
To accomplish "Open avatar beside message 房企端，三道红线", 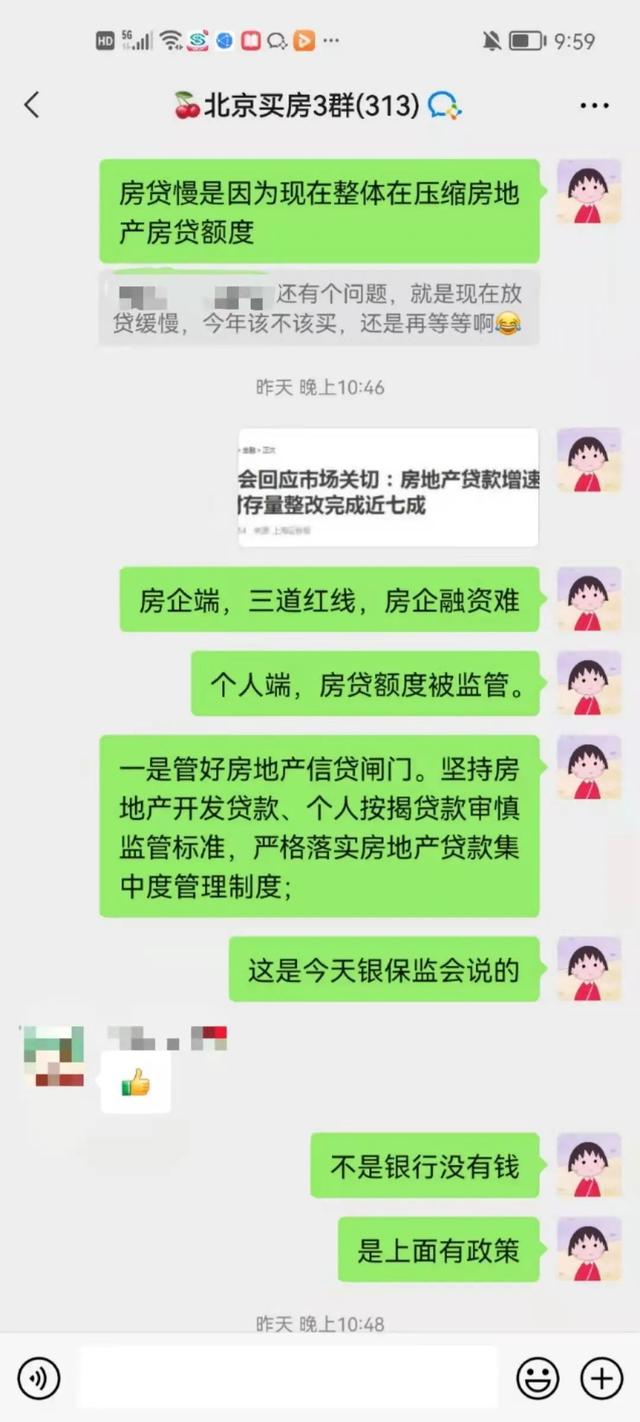I will point(589,599).
